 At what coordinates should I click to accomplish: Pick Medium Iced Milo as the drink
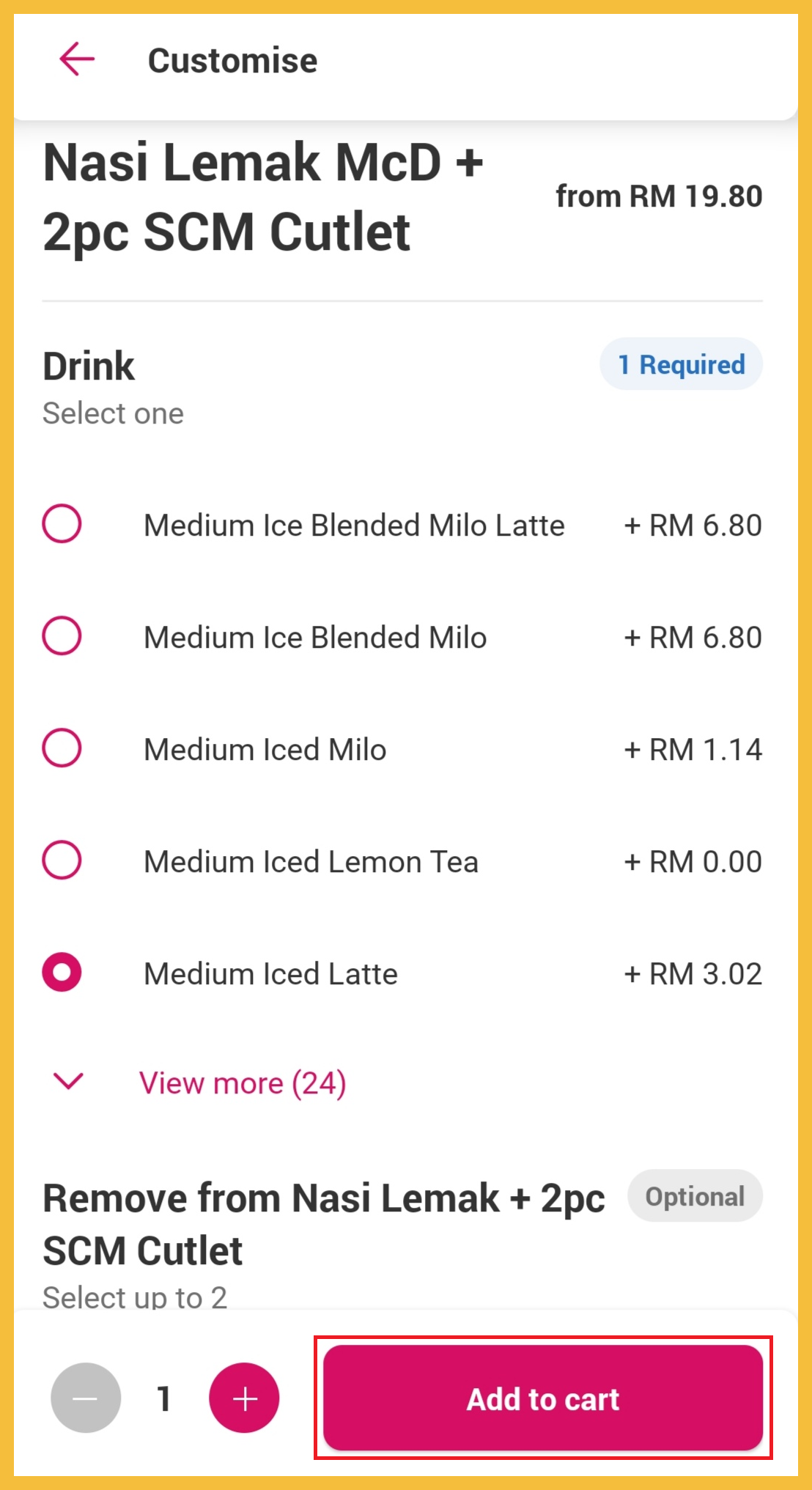(x=62, y=748)
